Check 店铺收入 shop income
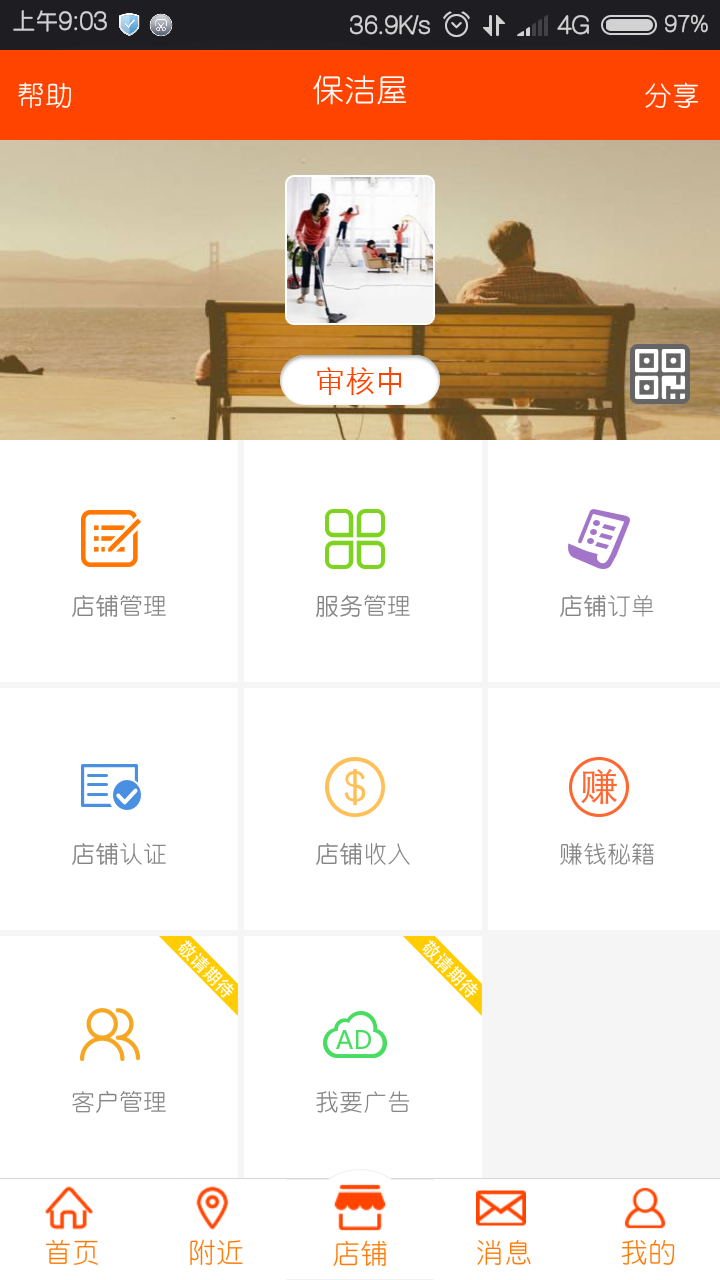 pos(362,810)
